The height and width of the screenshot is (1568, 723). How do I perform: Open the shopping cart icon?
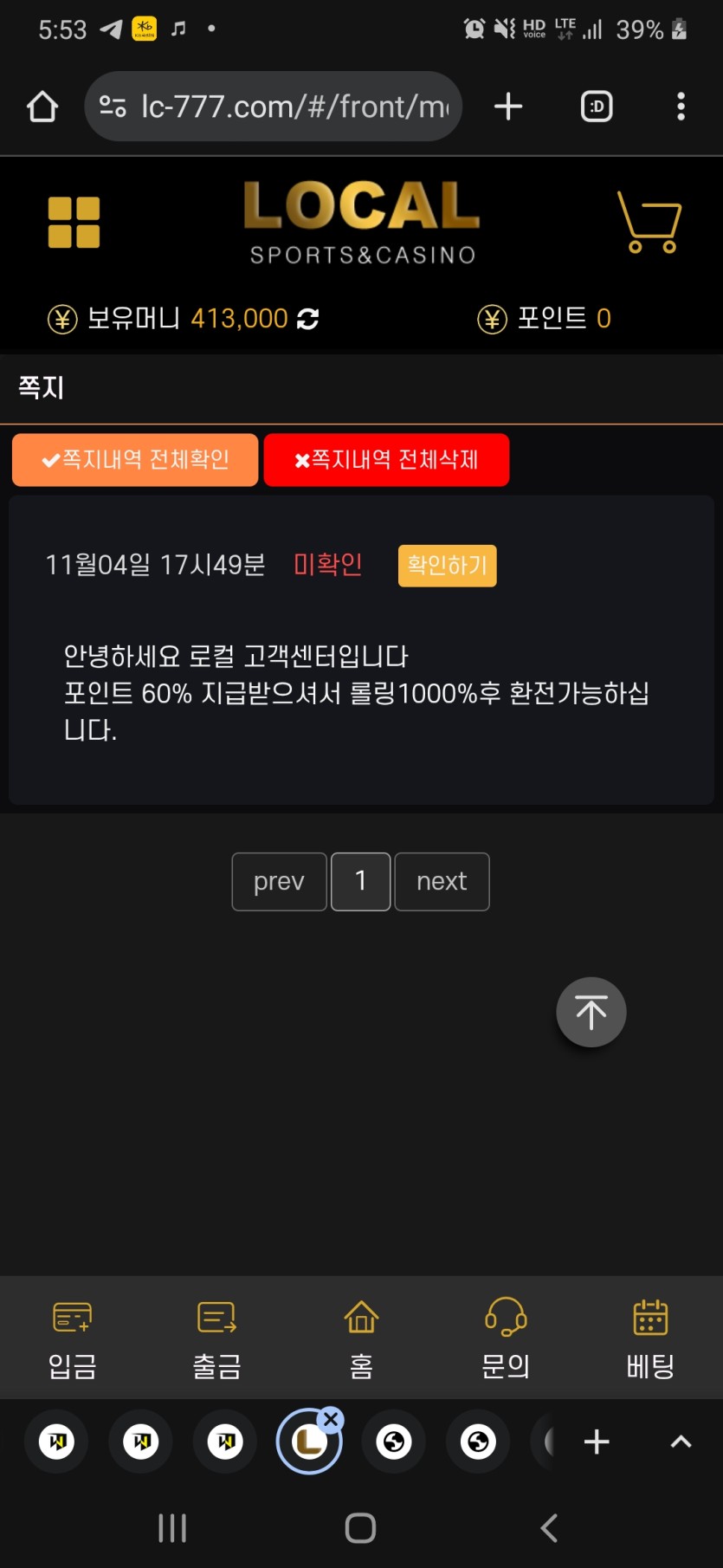point(649,223)
